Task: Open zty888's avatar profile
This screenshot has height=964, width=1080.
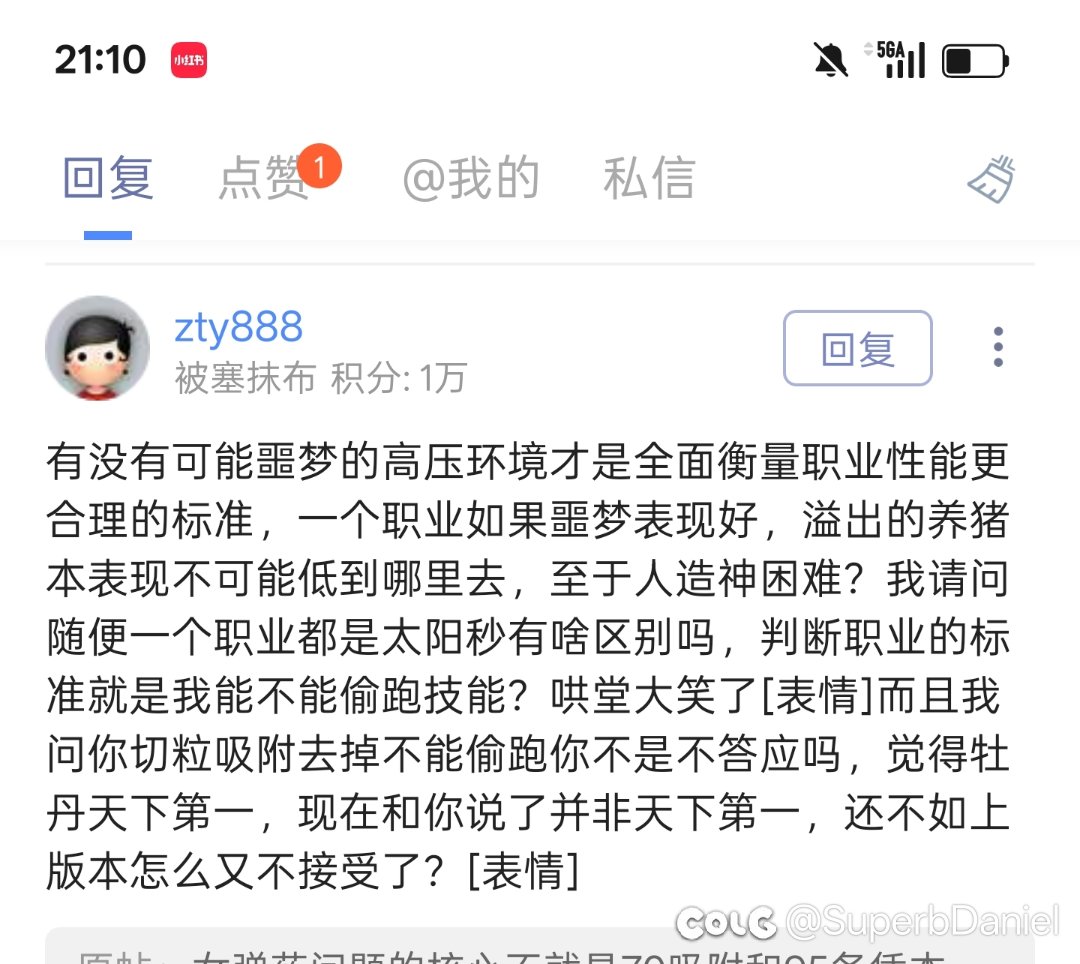Action: [97, 347]
